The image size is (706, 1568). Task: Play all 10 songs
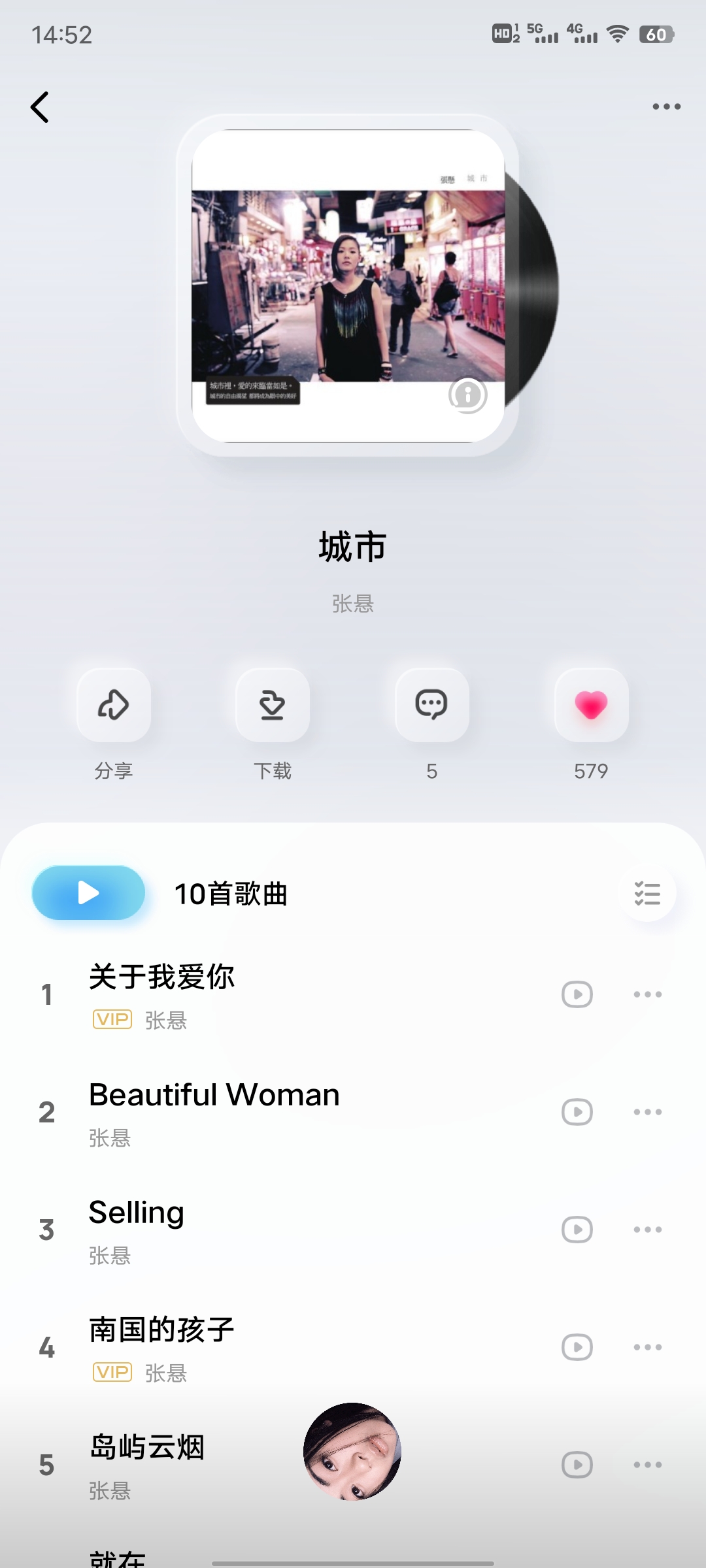click(x=89, y=892)
